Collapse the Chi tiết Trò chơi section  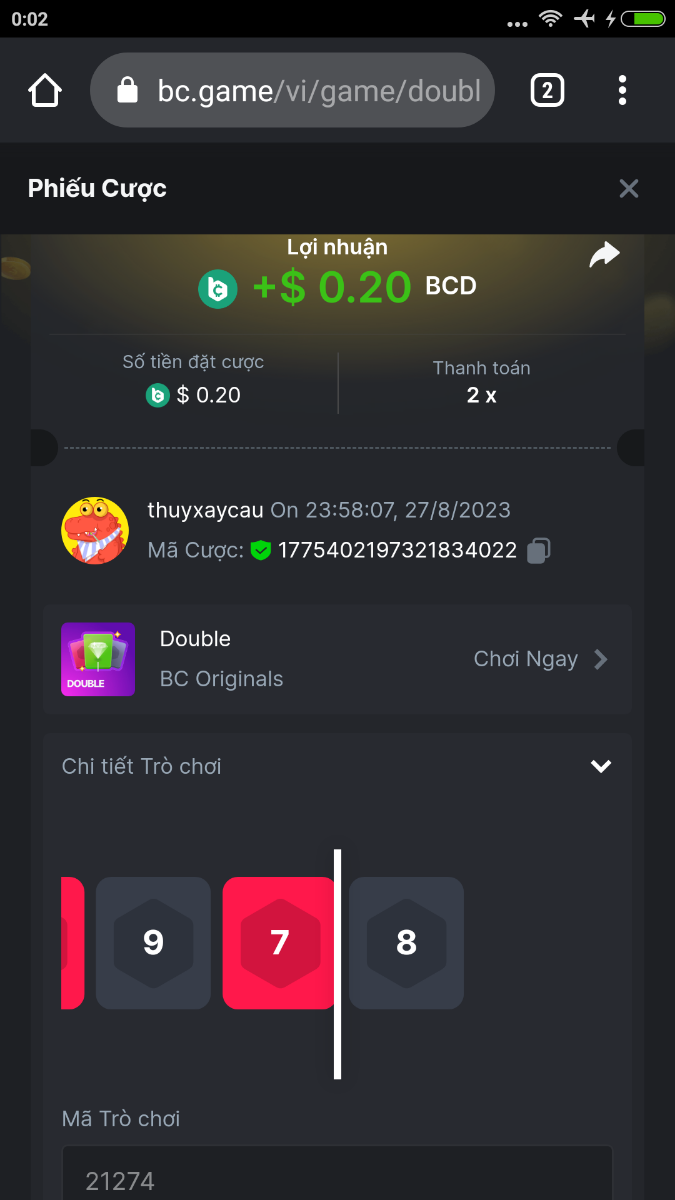pos(600,766)
